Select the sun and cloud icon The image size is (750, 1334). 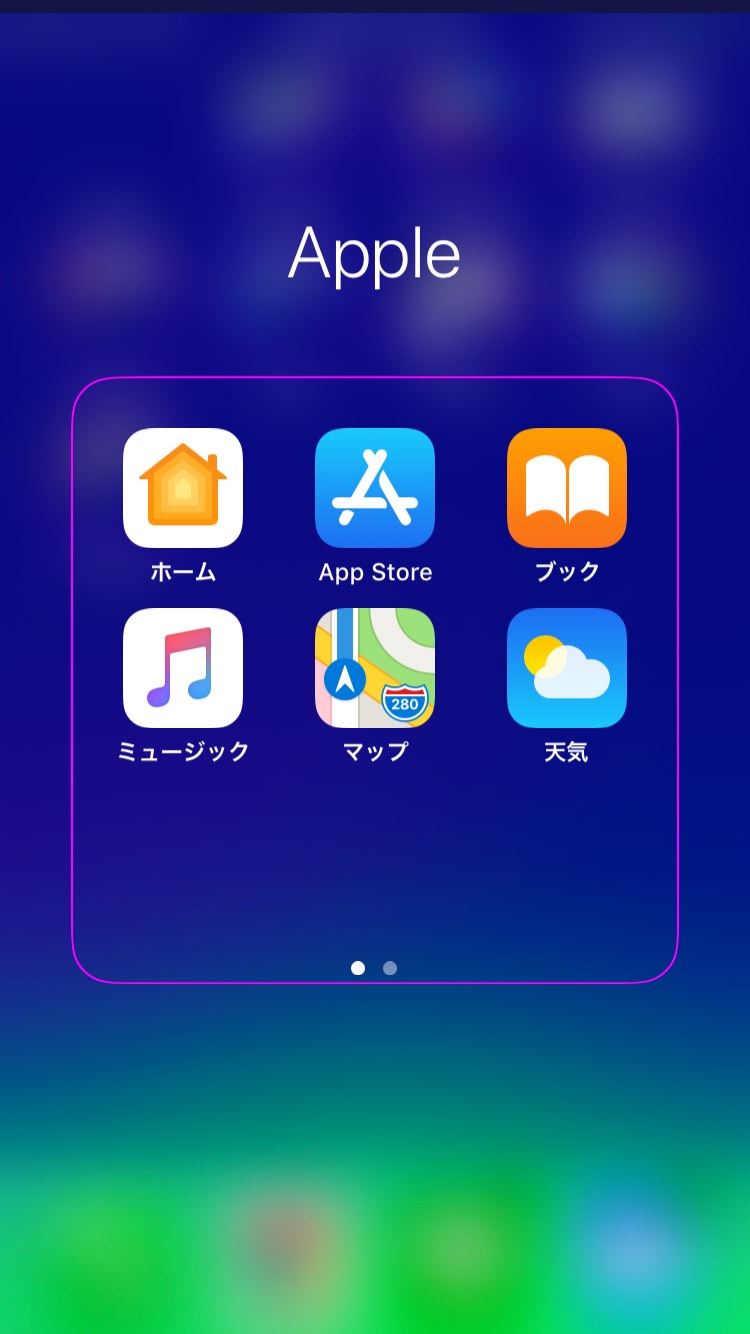point(567,668)
